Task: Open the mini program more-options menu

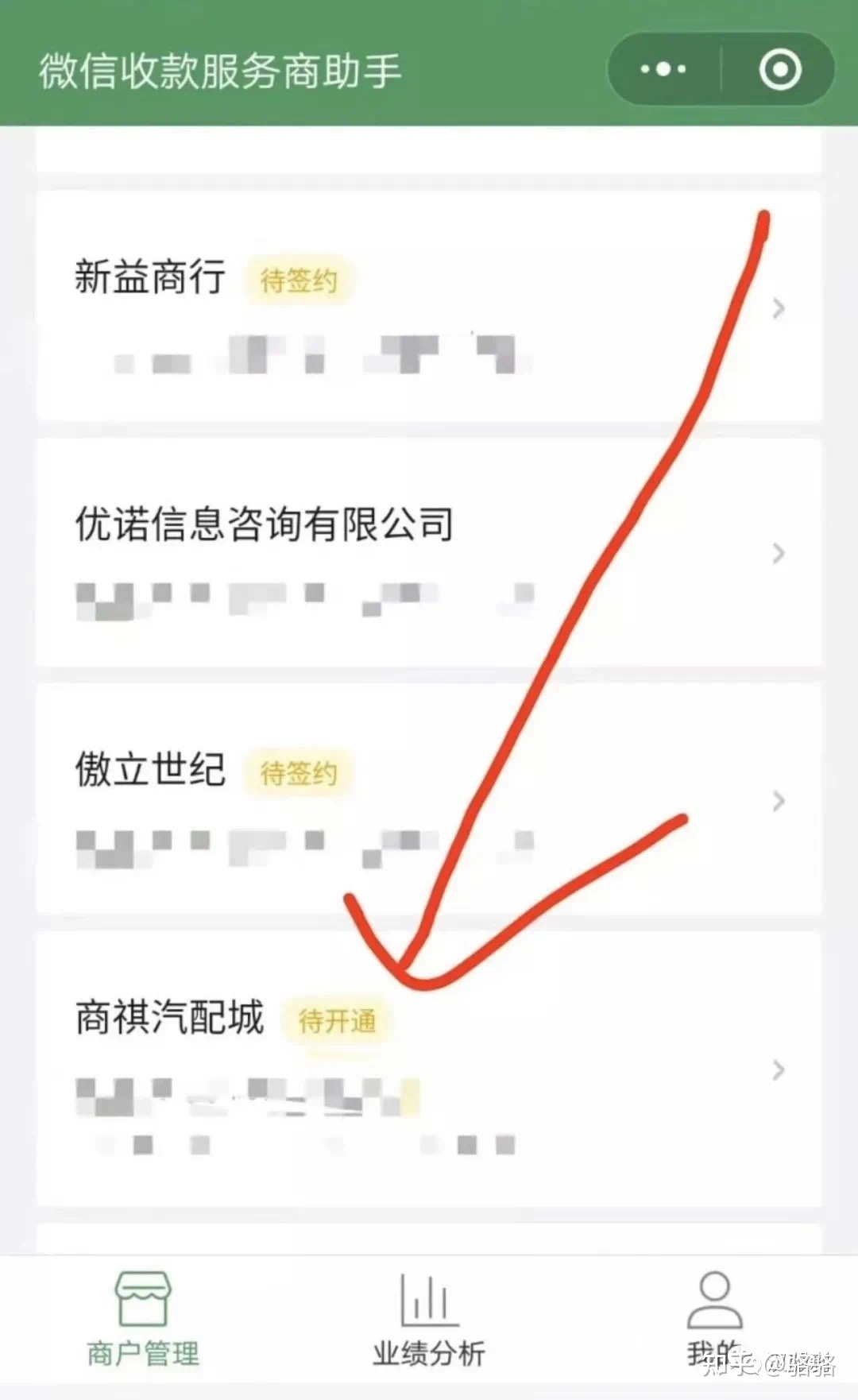Action: [664, 70]
